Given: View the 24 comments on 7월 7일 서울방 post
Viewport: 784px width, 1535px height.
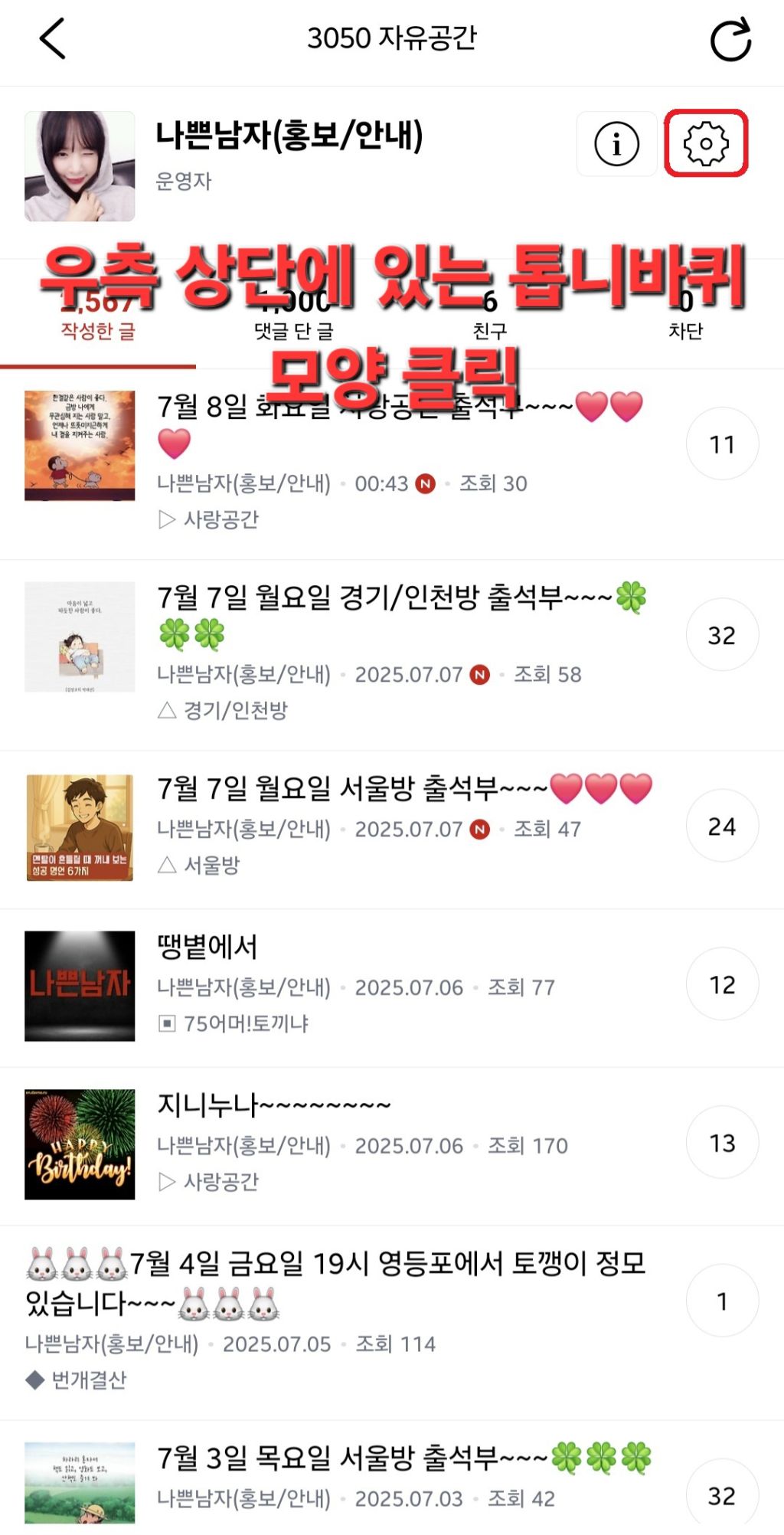Looking at the screenshot, I should pos(721,826).
